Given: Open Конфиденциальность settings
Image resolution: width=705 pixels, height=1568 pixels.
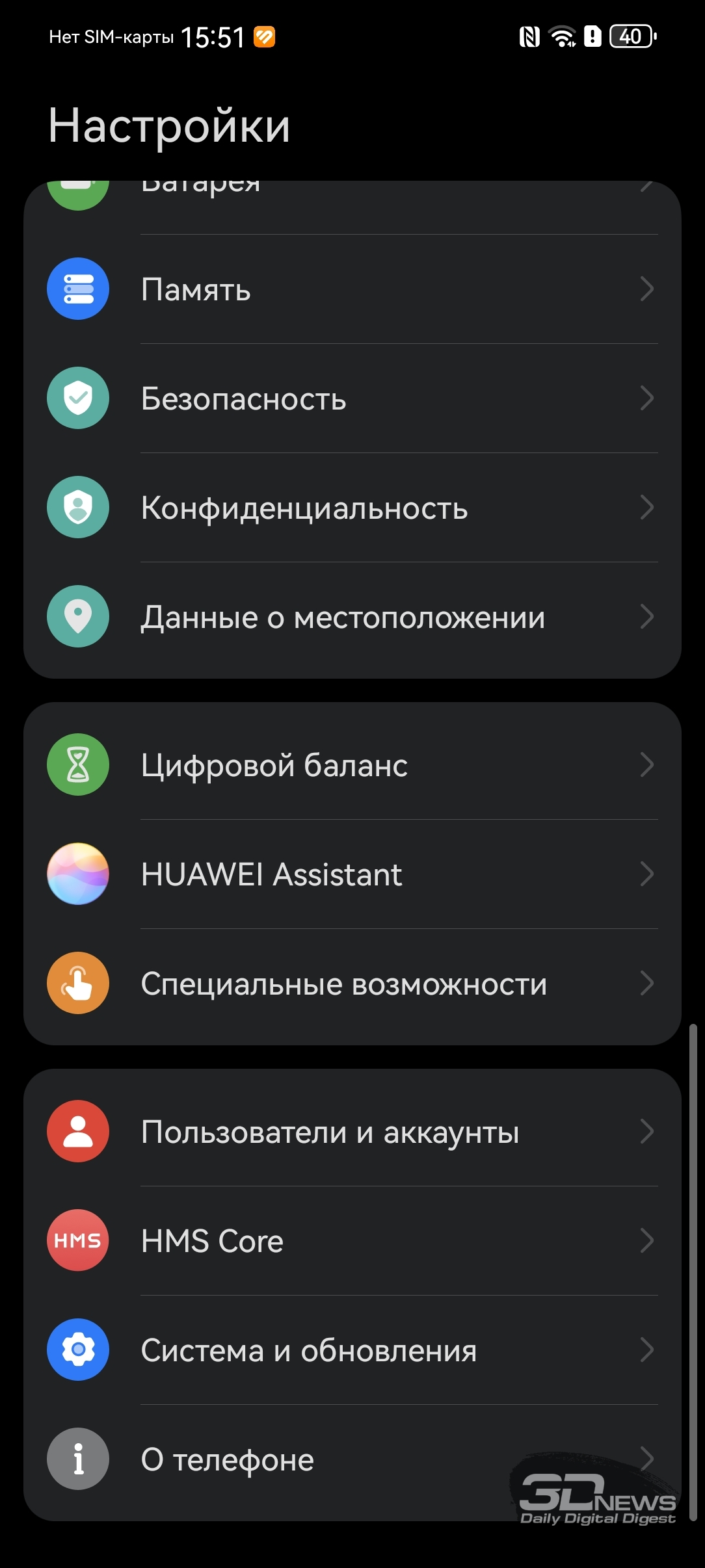Looking at the screenshot, I should [352, 507].
